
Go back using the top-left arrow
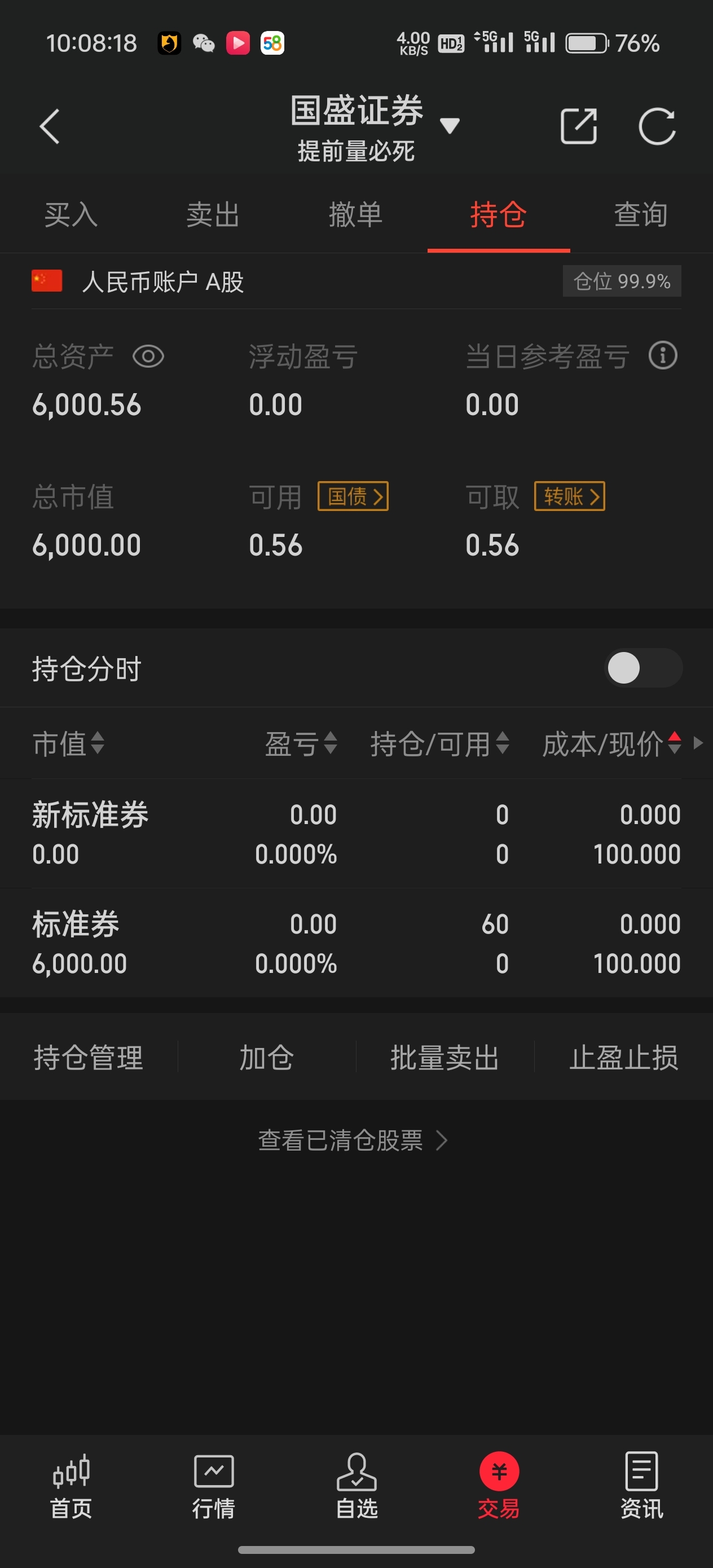tap(49, 126)
